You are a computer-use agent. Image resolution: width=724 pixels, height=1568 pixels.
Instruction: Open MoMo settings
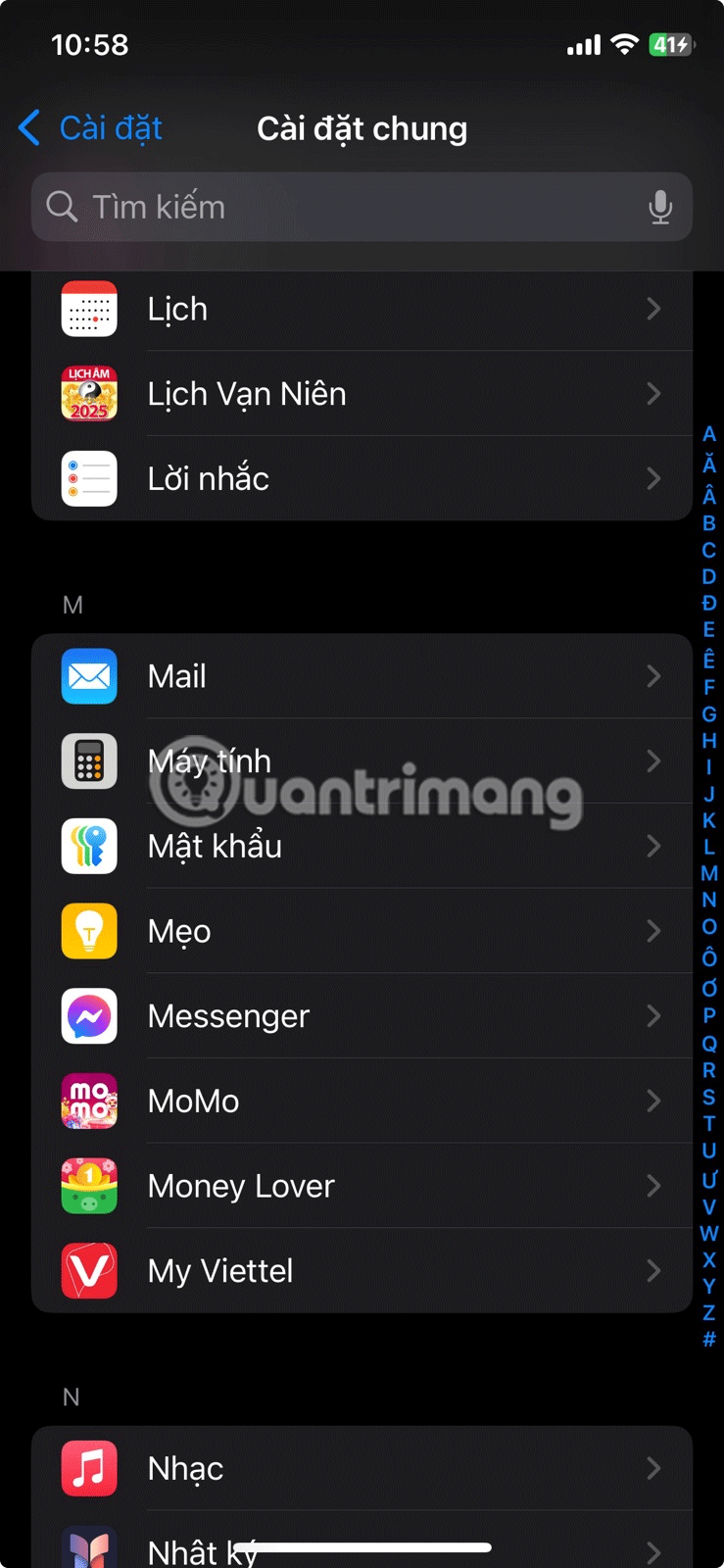click(361, 1101)
